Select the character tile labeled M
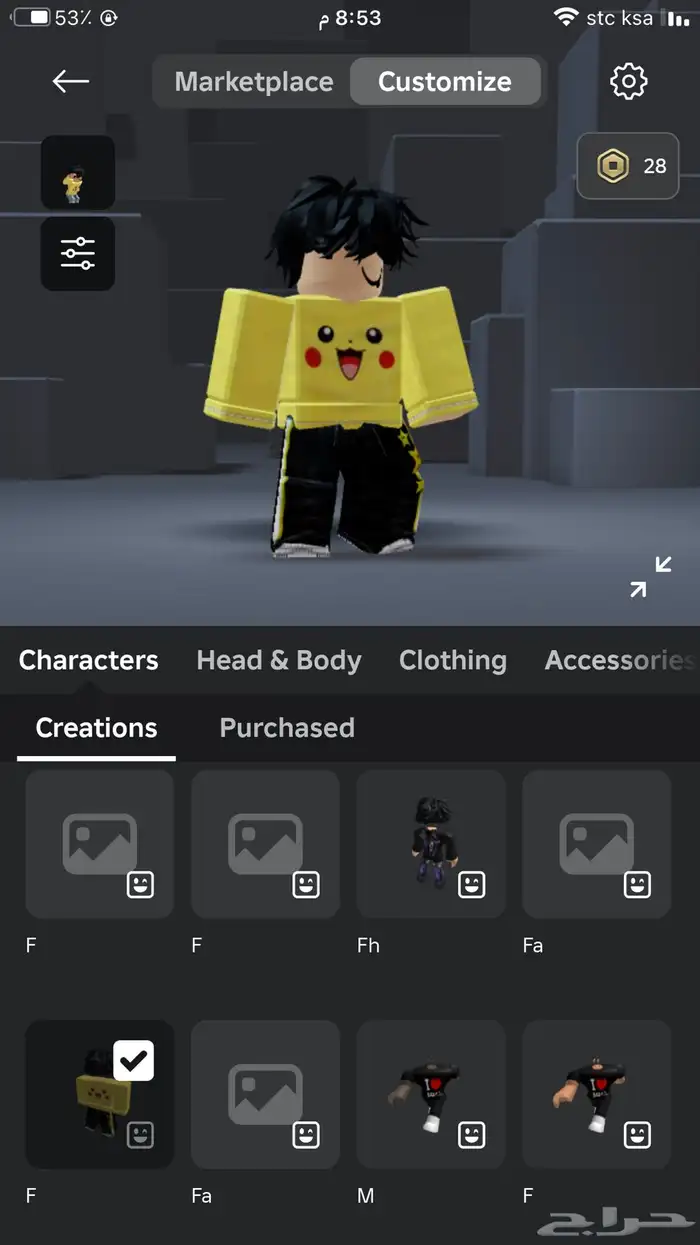 [x=431, y=1094]
